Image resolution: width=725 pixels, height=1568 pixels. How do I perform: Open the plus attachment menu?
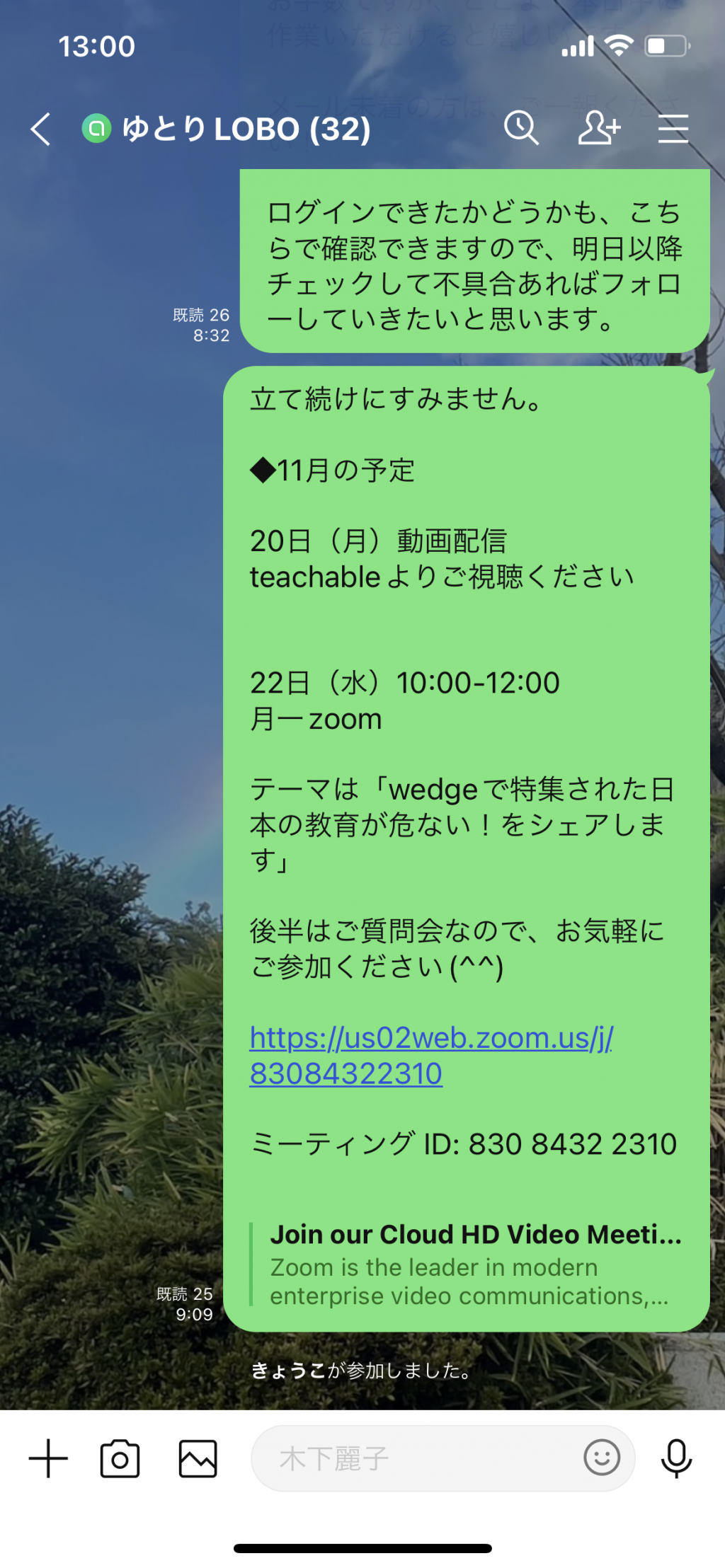[48, 1458]
